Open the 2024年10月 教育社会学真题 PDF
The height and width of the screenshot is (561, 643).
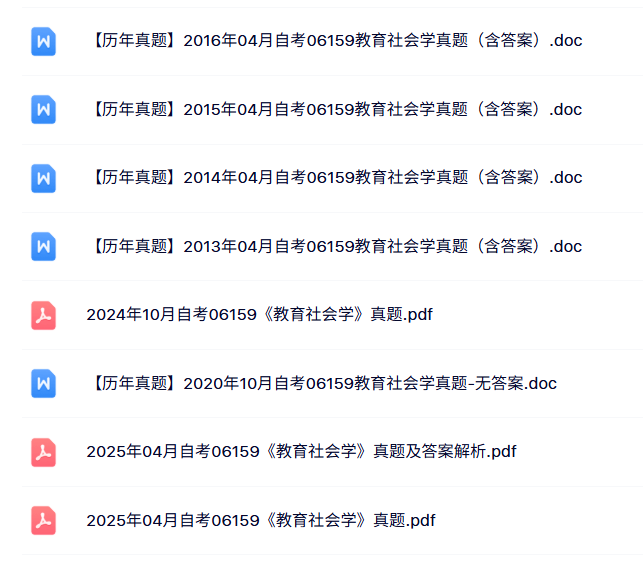259,314
